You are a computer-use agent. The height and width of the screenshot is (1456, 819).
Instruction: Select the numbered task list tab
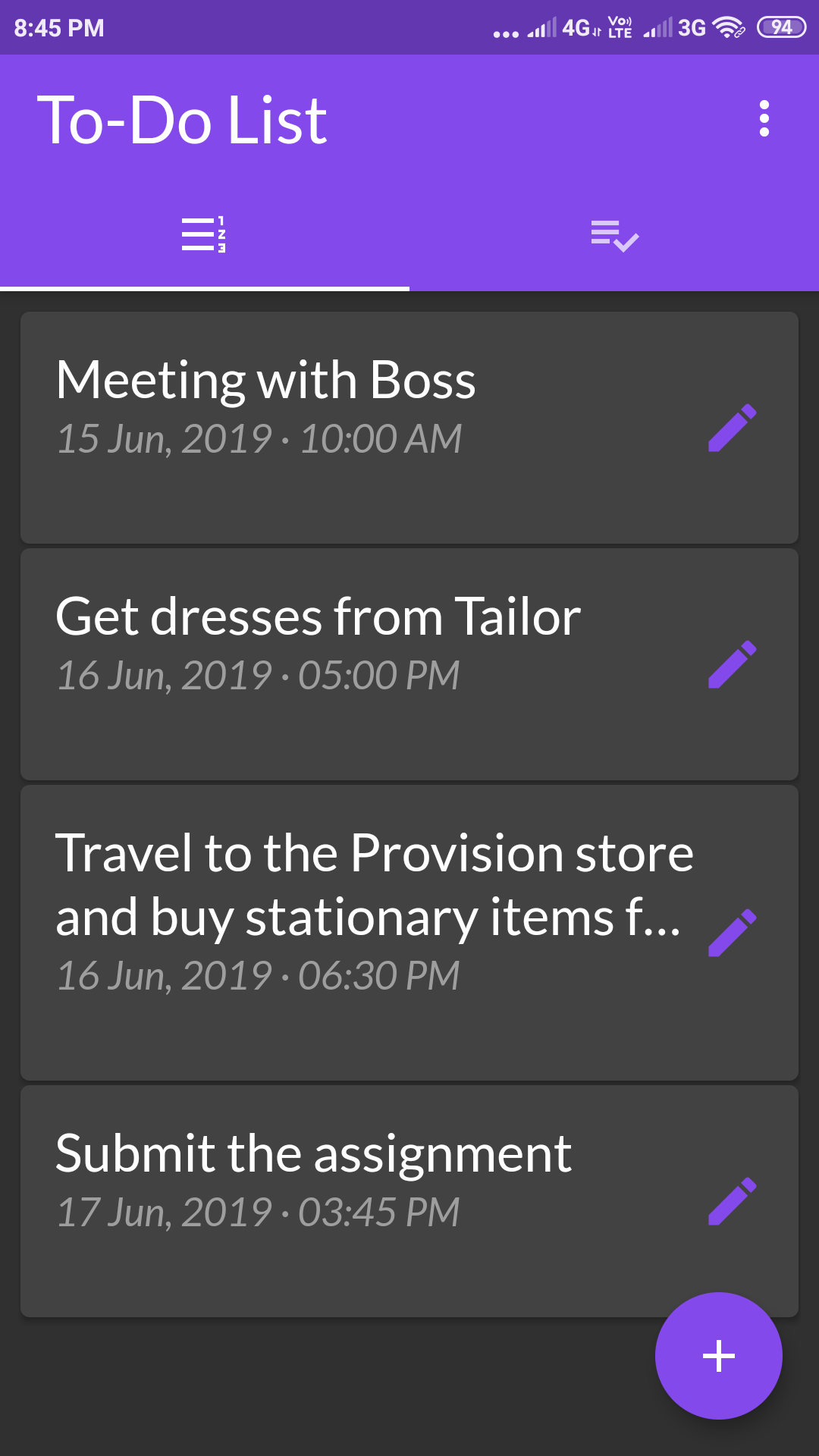pyautogui.click(x=205, y=234)
